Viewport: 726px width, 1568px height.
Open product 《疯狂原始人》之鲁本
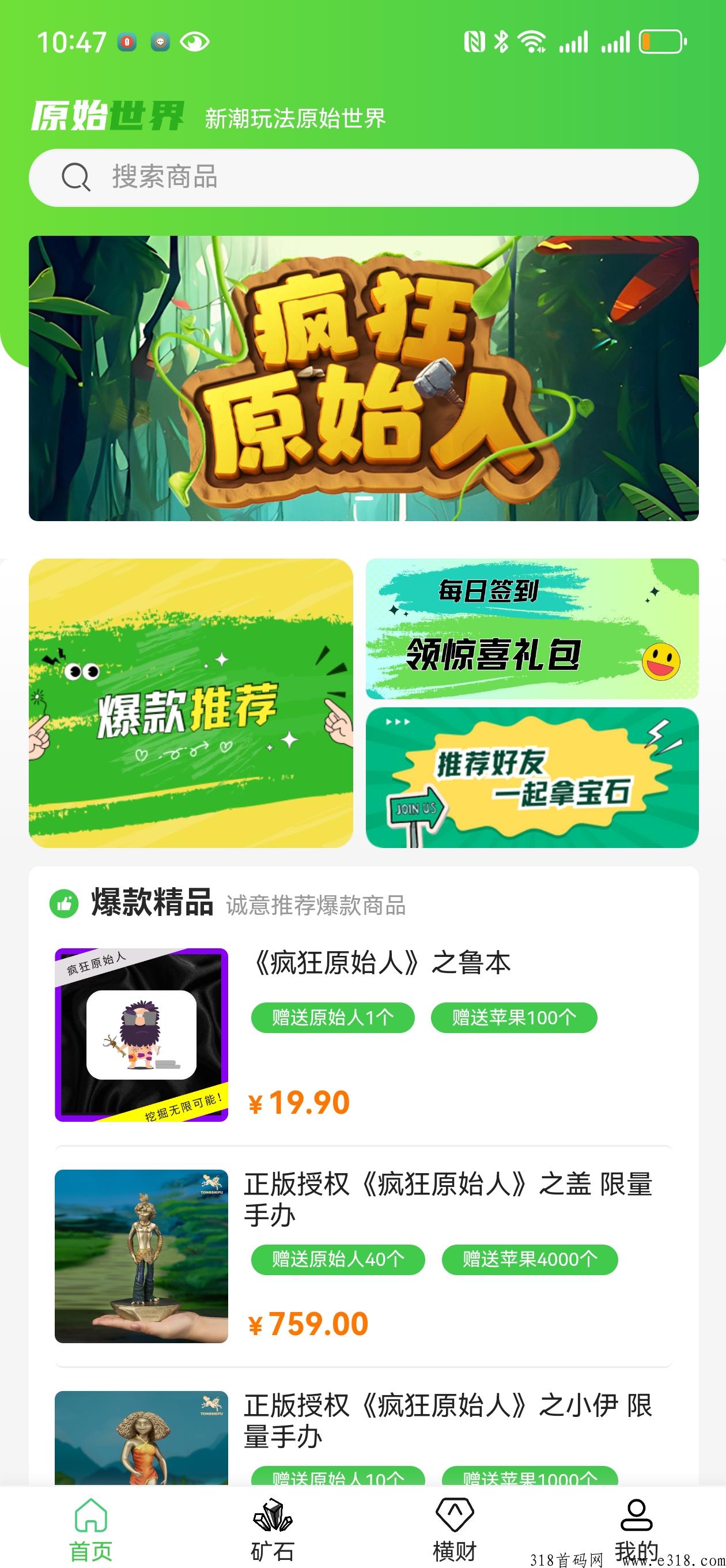coord(381,963)
